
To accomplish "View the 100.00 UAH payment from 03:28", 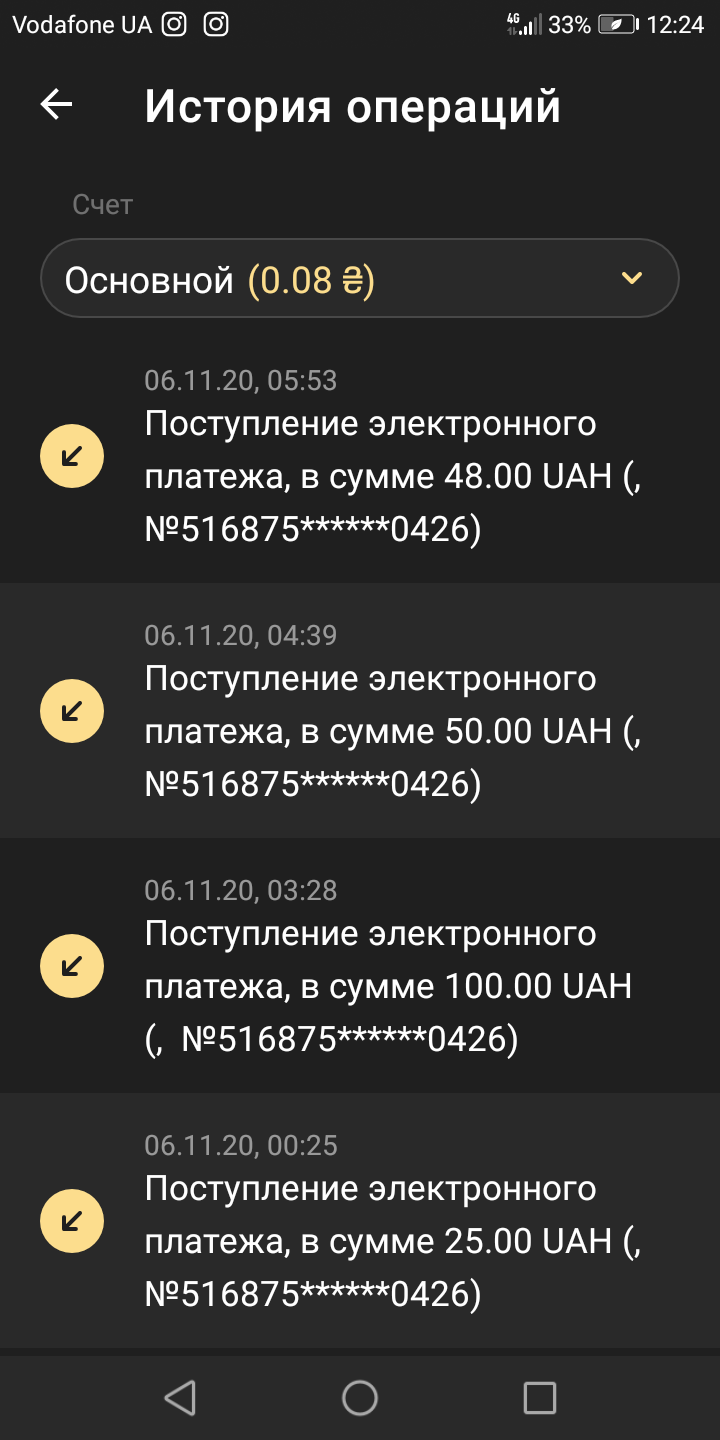I will pos(360,966).
